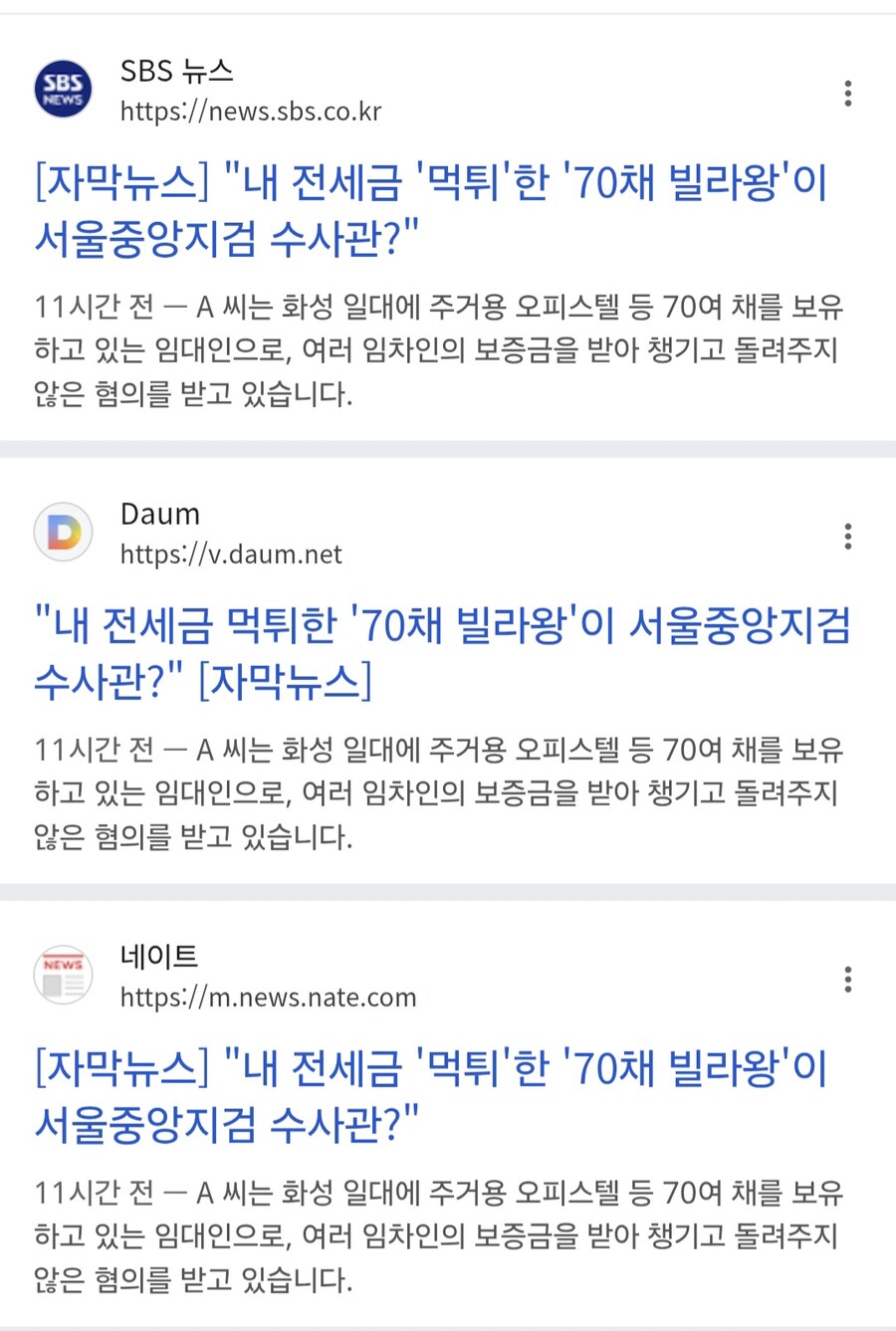Viewport: 896px width, 1331px height.
Task: Click the circular SBS favicon badge
Action: pyautogui.click(x=63, y=89)
